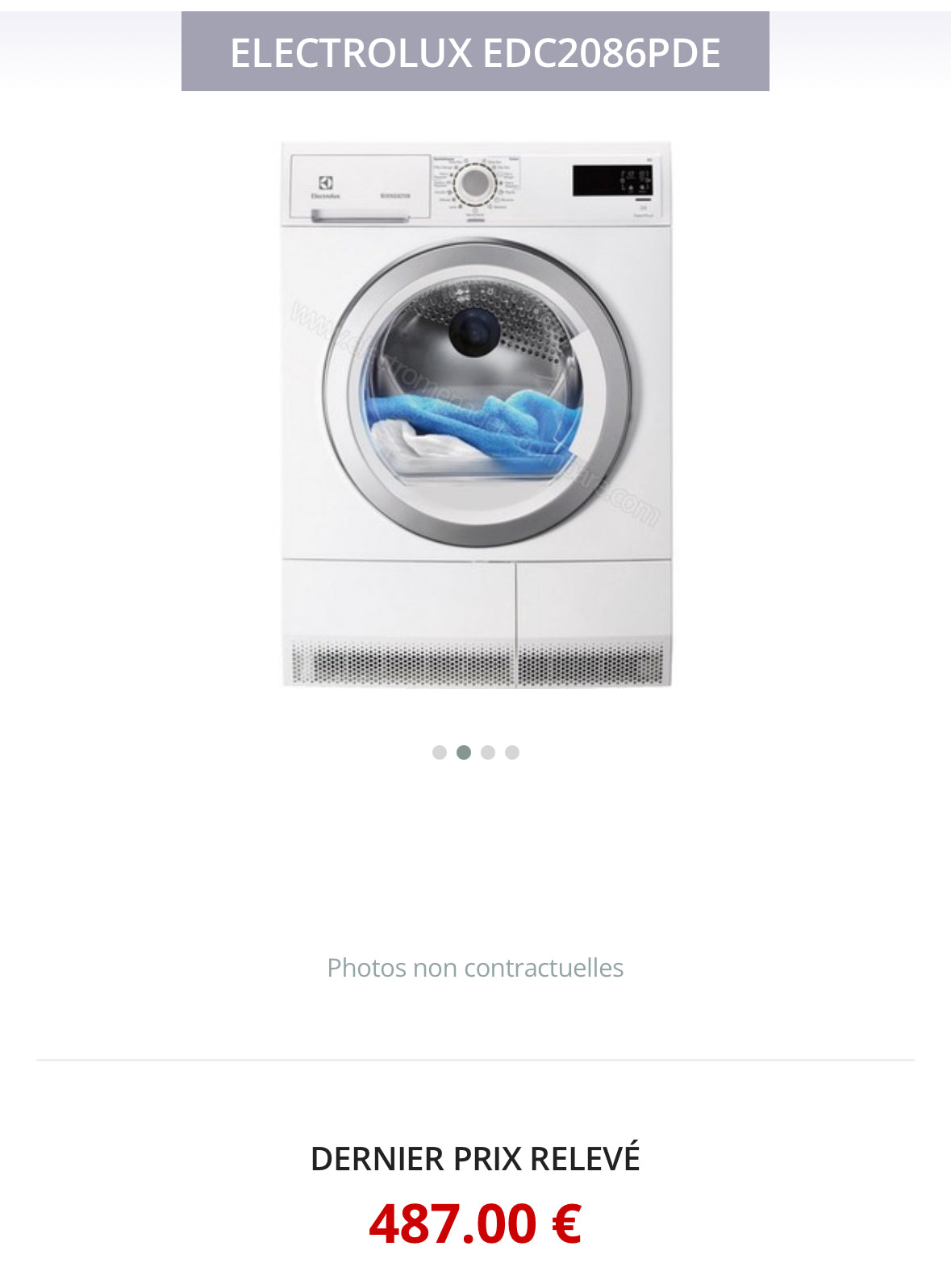Click the Electrolux logo on the control panel
Viewport: 951px width, 1288px height.
coord(325,184)
